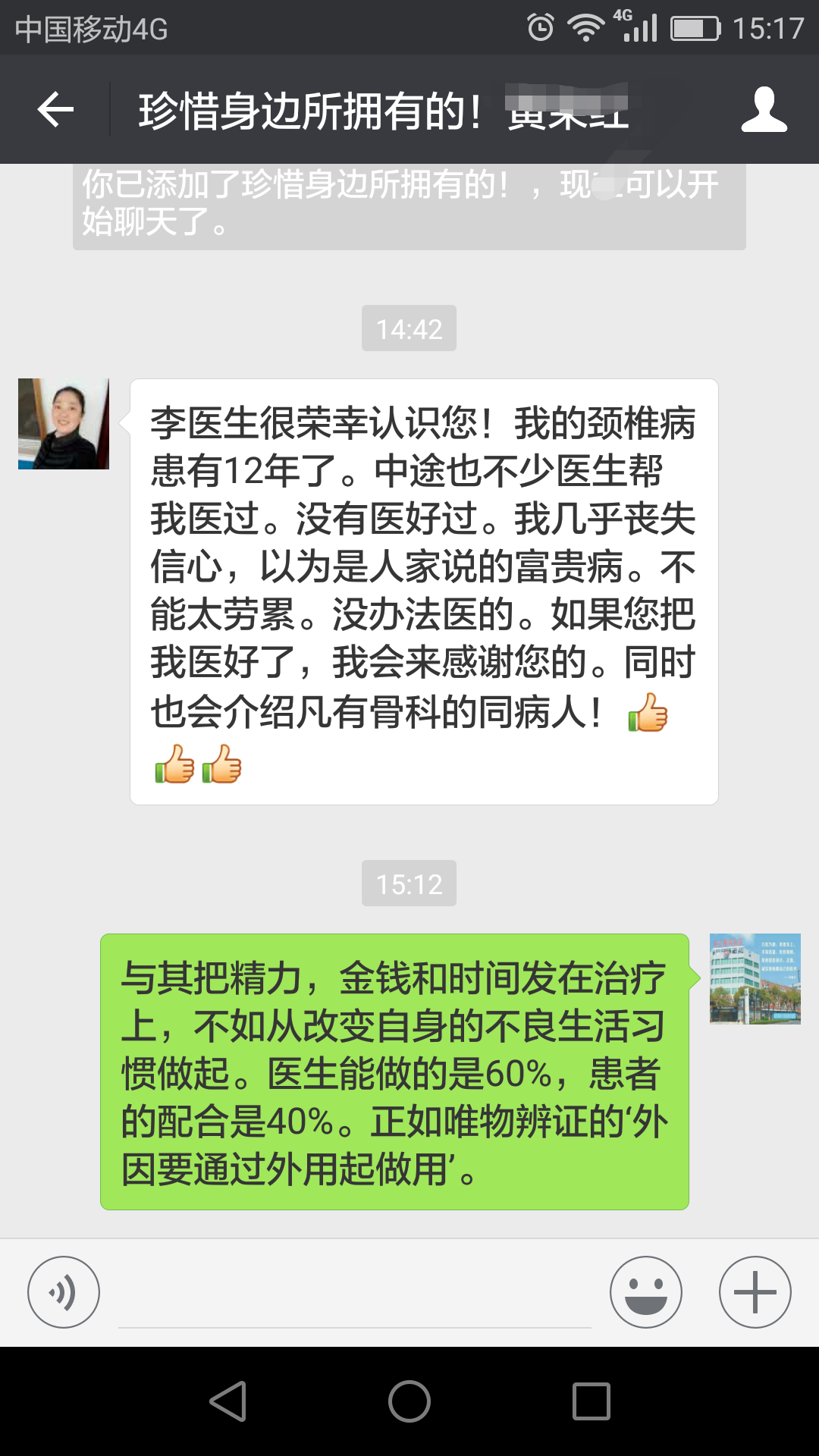Tap the system home button

point(409,1401)
